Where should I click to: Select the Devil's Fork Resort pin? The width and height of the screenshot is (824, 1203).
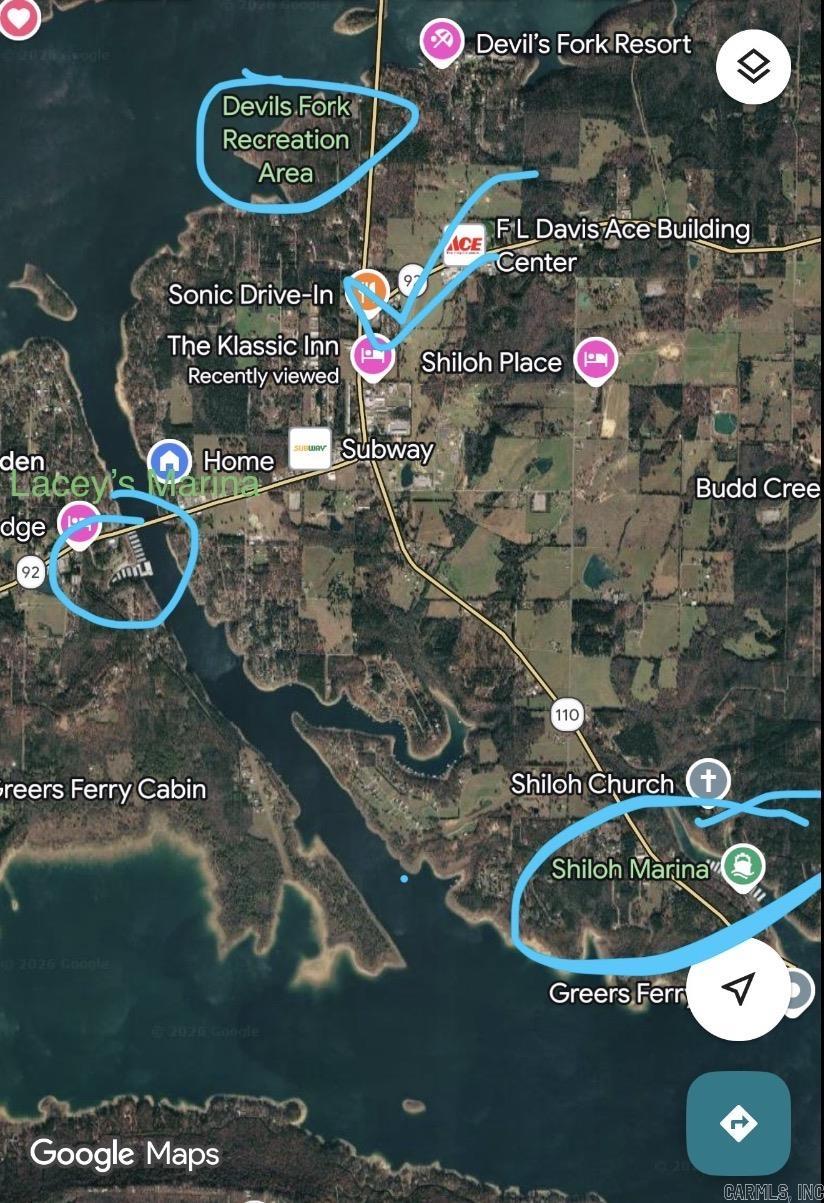pyautogui.click(x=441, y=41)
